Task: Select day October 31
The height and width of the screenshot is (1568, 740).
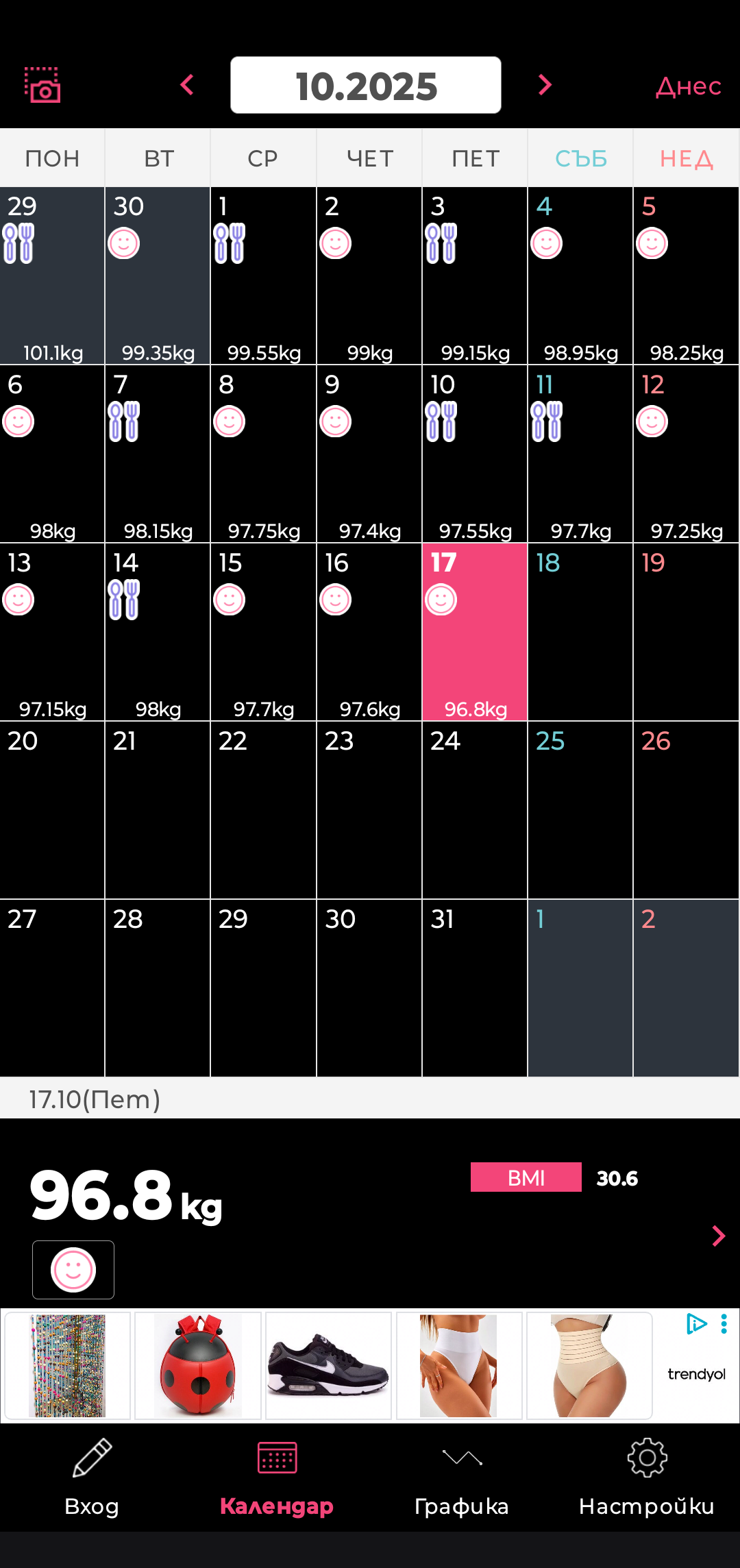Action: click(474, 988)
